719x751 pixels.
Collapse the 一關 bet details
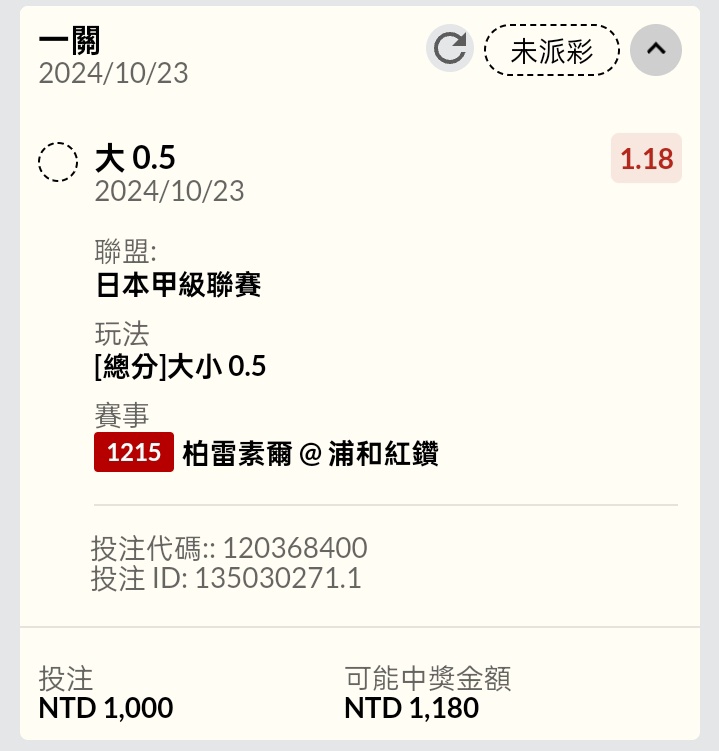656,49
